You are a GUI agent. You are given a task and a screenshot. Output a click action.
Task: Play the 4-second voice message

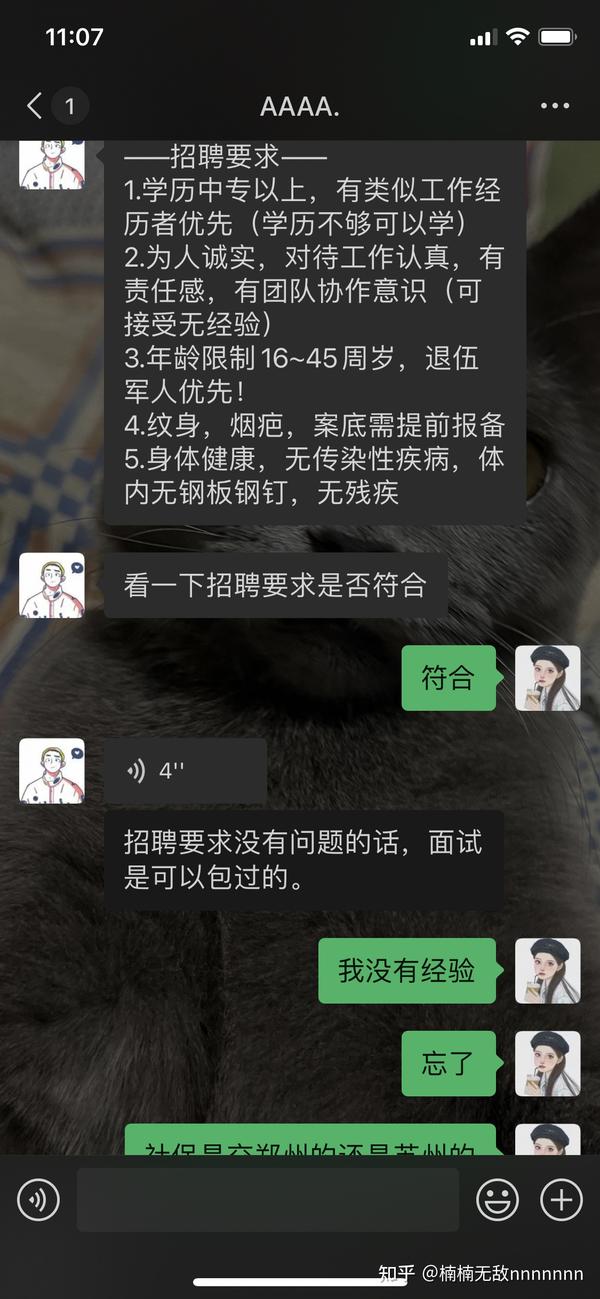(186, 771)
